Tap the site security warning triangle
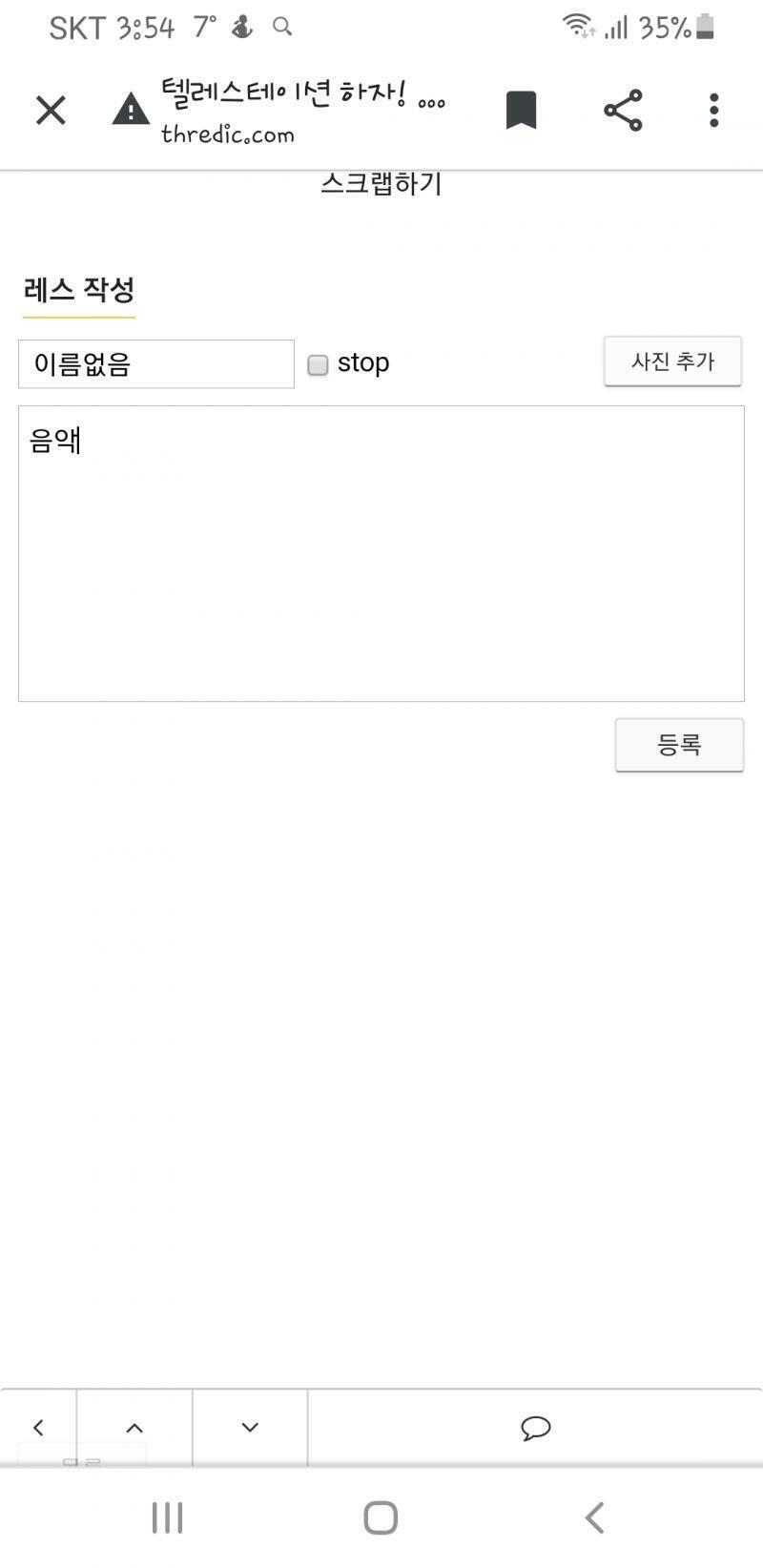Image resolution: width=763 pixels, height=1568 pixels. tap(131, 110)
